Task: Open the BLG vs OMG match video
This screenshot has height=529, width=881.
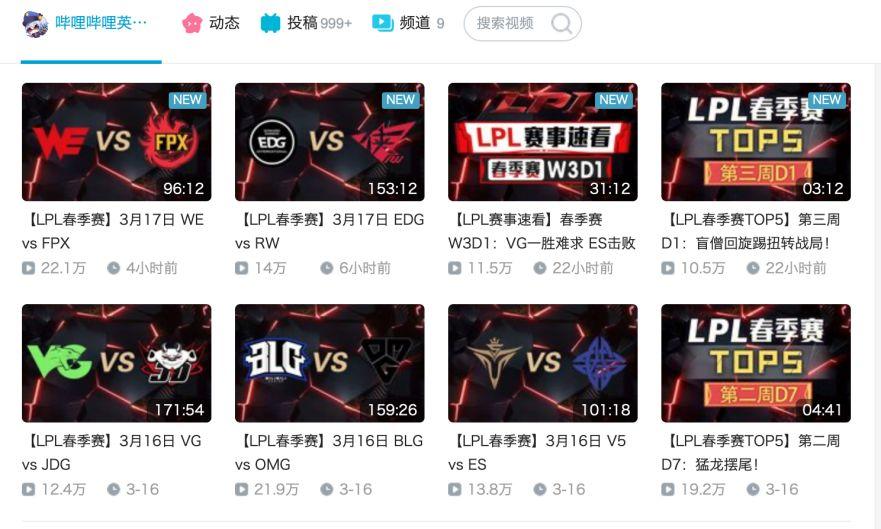Action: click(329, 363)
